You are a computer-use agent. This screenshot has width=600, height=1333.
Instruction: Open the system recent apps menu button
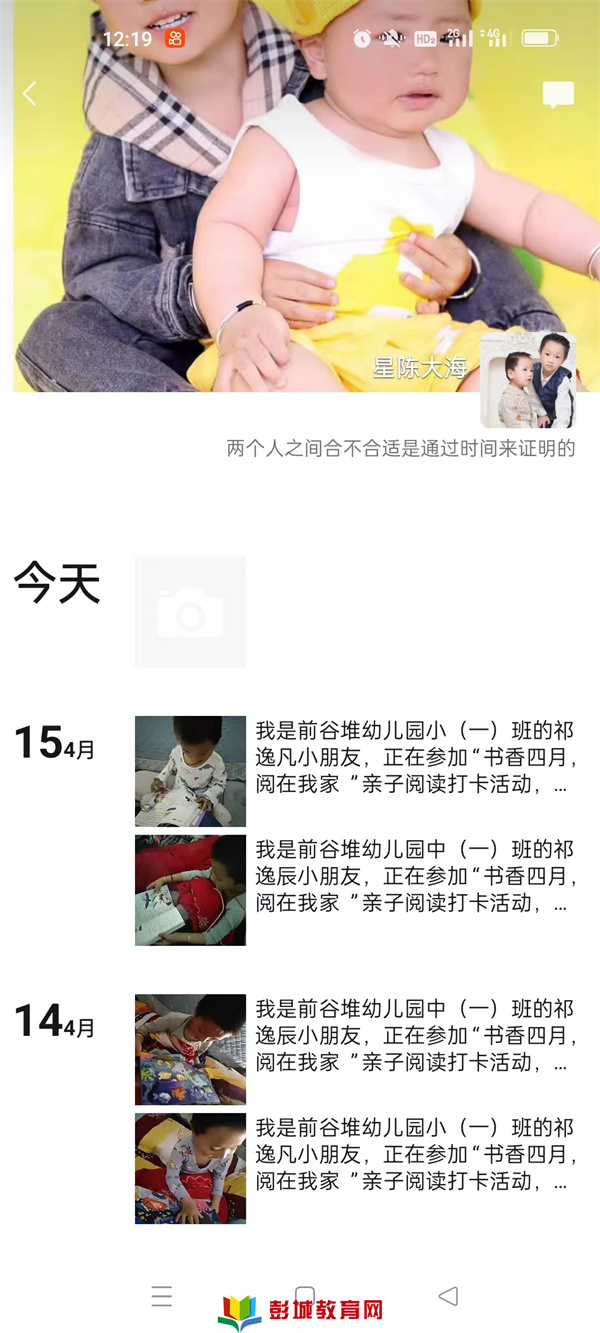click(x=162, y=1297)
